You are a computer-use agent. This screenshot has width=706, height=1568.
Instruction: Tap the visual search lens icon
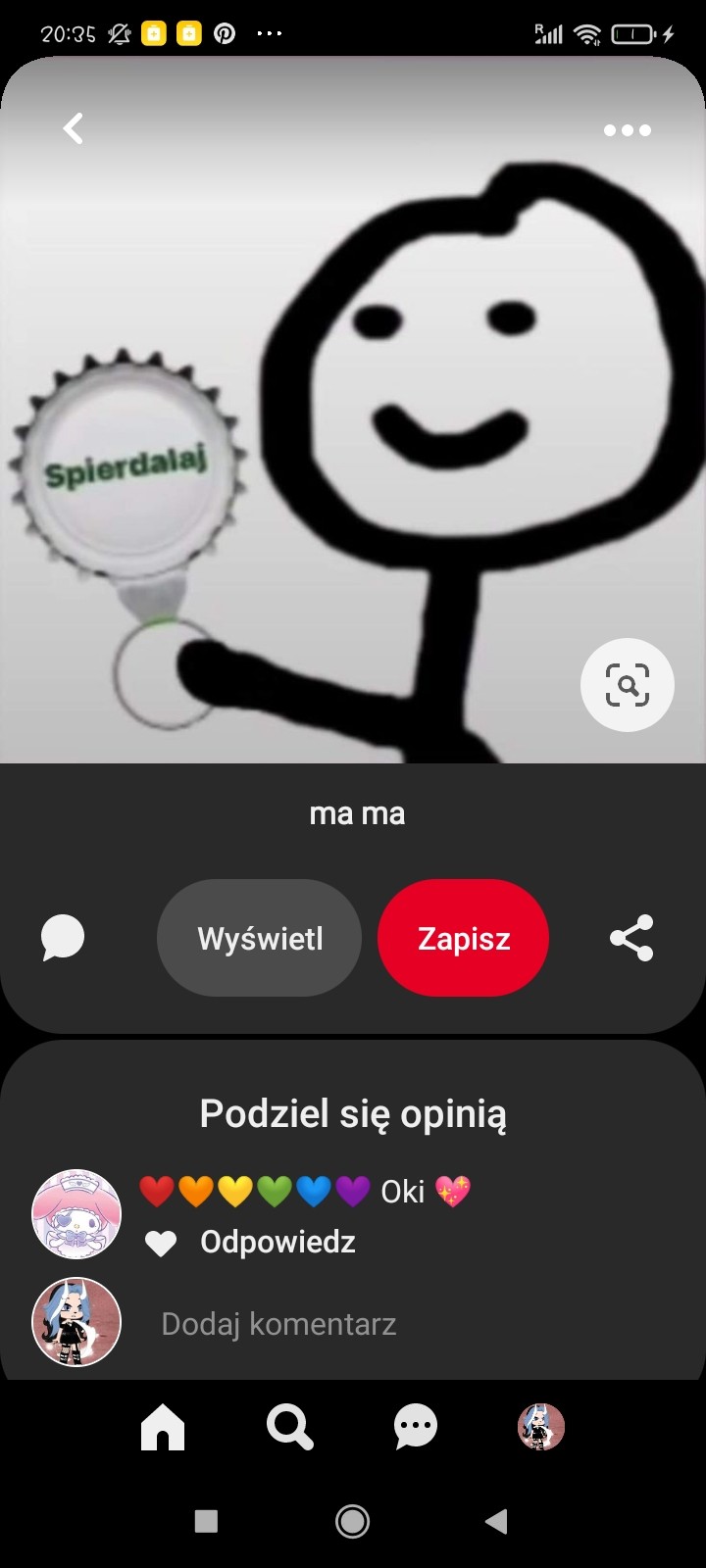click(627, 685)
